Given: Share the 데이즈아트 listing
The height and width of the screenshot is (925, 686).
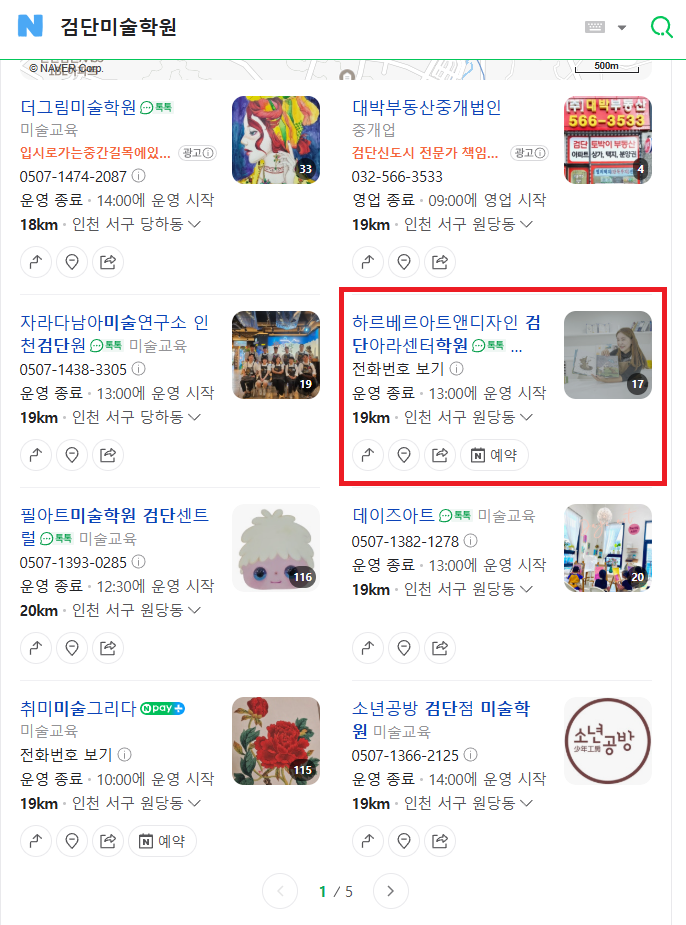Looking at the screenshot, I should 439,648.
